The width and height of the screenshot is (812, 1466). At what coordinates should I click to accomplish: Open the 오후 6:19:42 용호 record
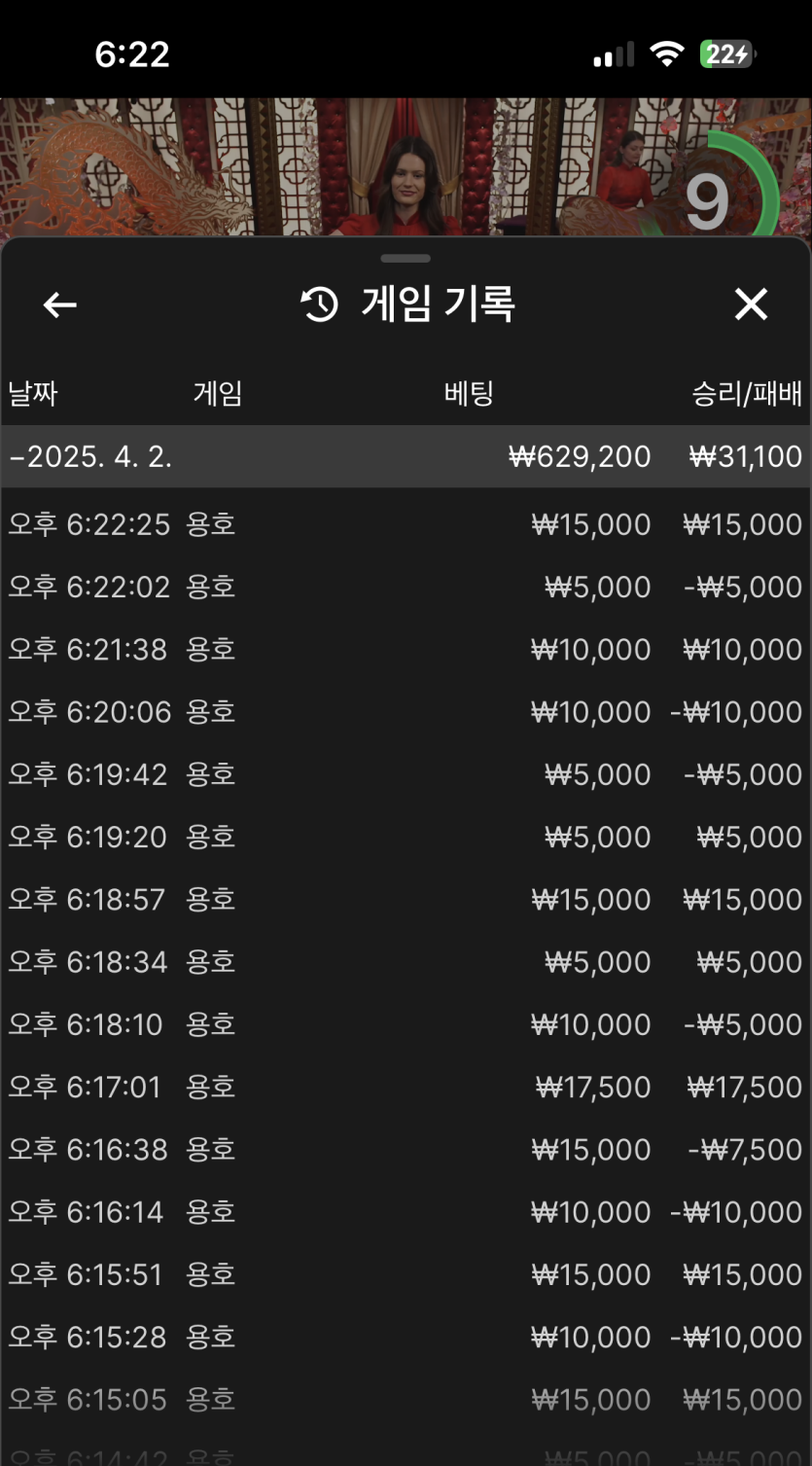tap(406, 774)
